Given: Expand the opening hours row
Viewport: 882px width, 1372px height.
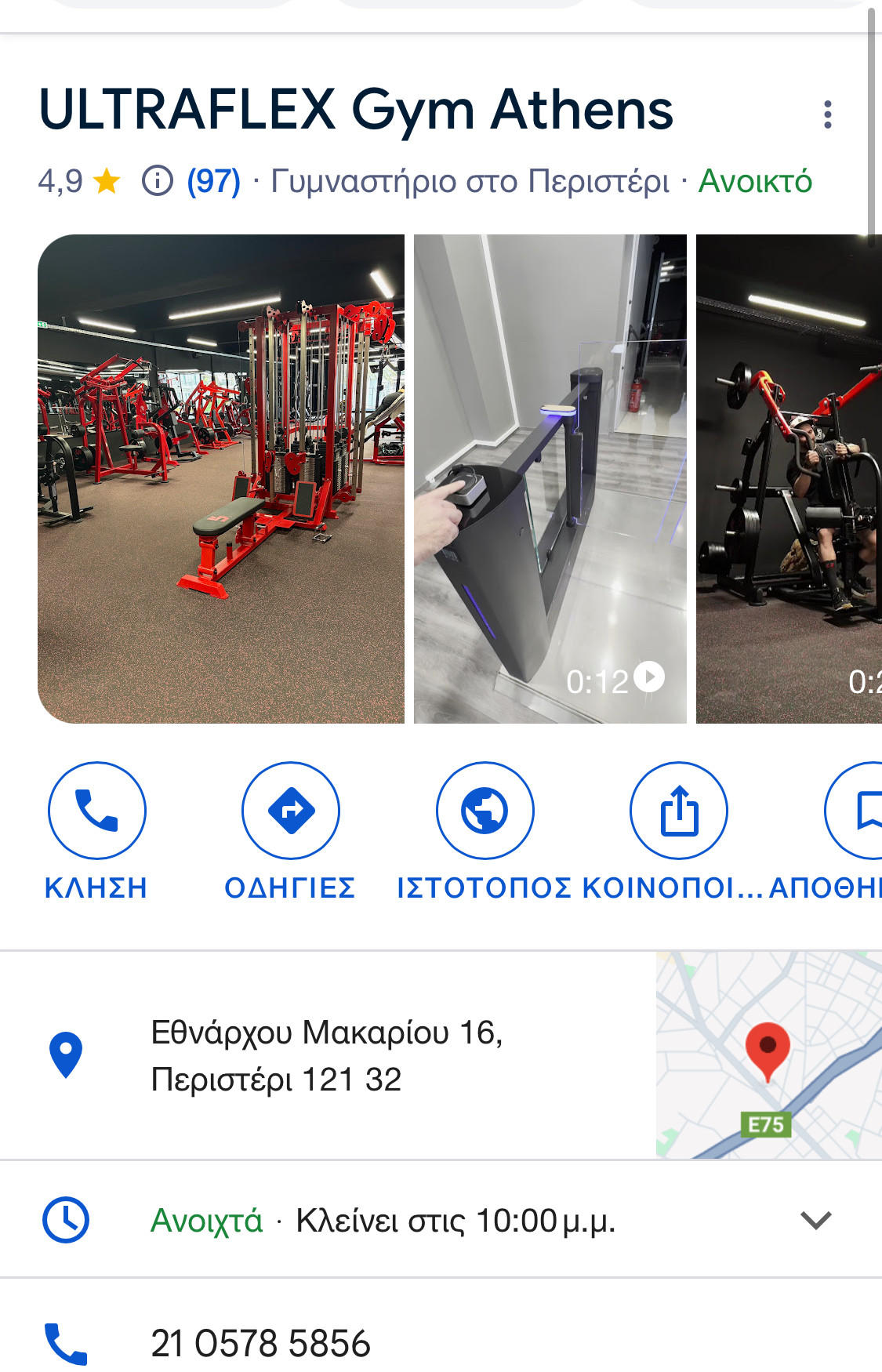Looking at the screenshot, I should 815,1220.
